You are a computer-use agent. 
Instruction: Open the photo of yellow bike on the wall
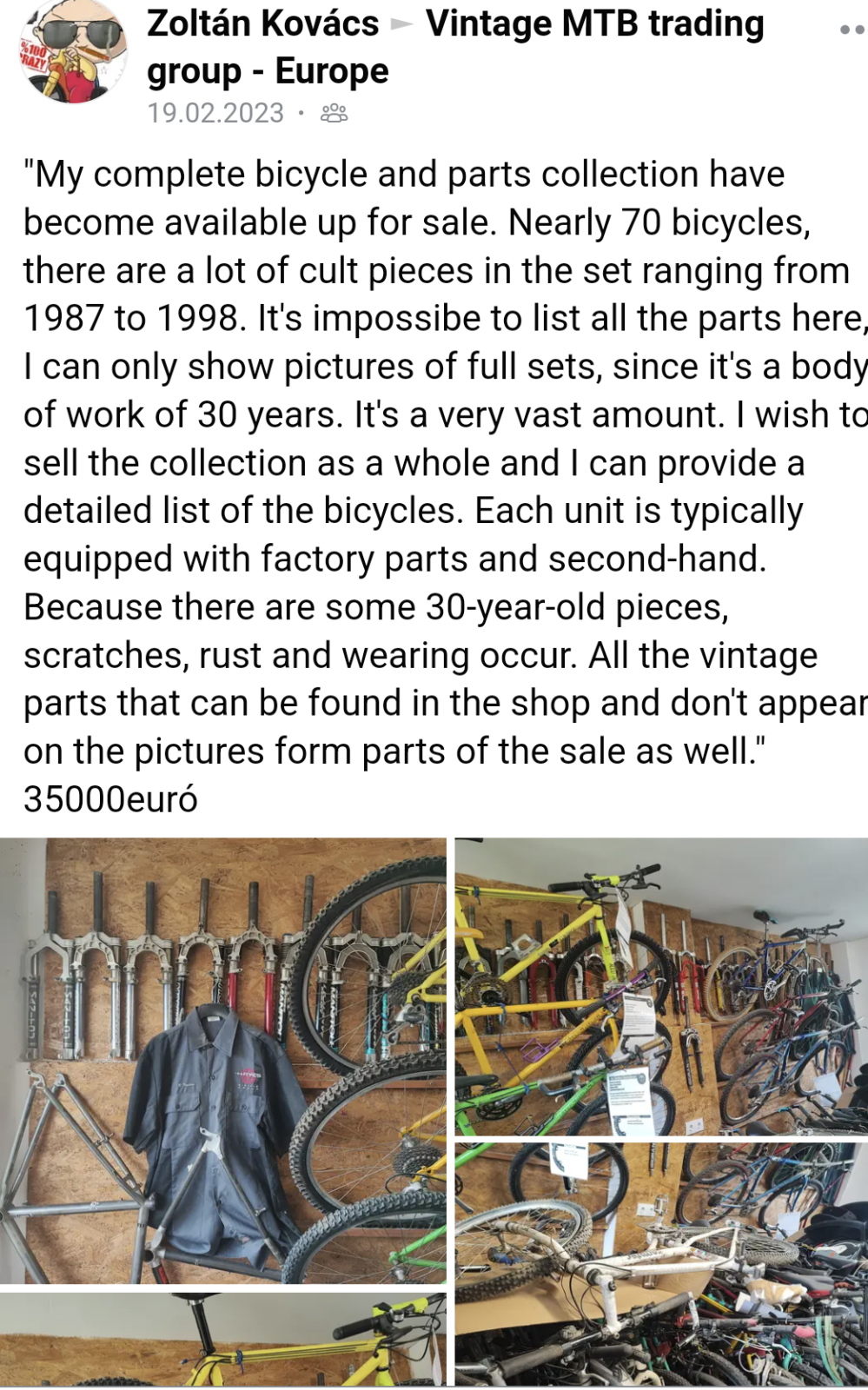[661, 986]
